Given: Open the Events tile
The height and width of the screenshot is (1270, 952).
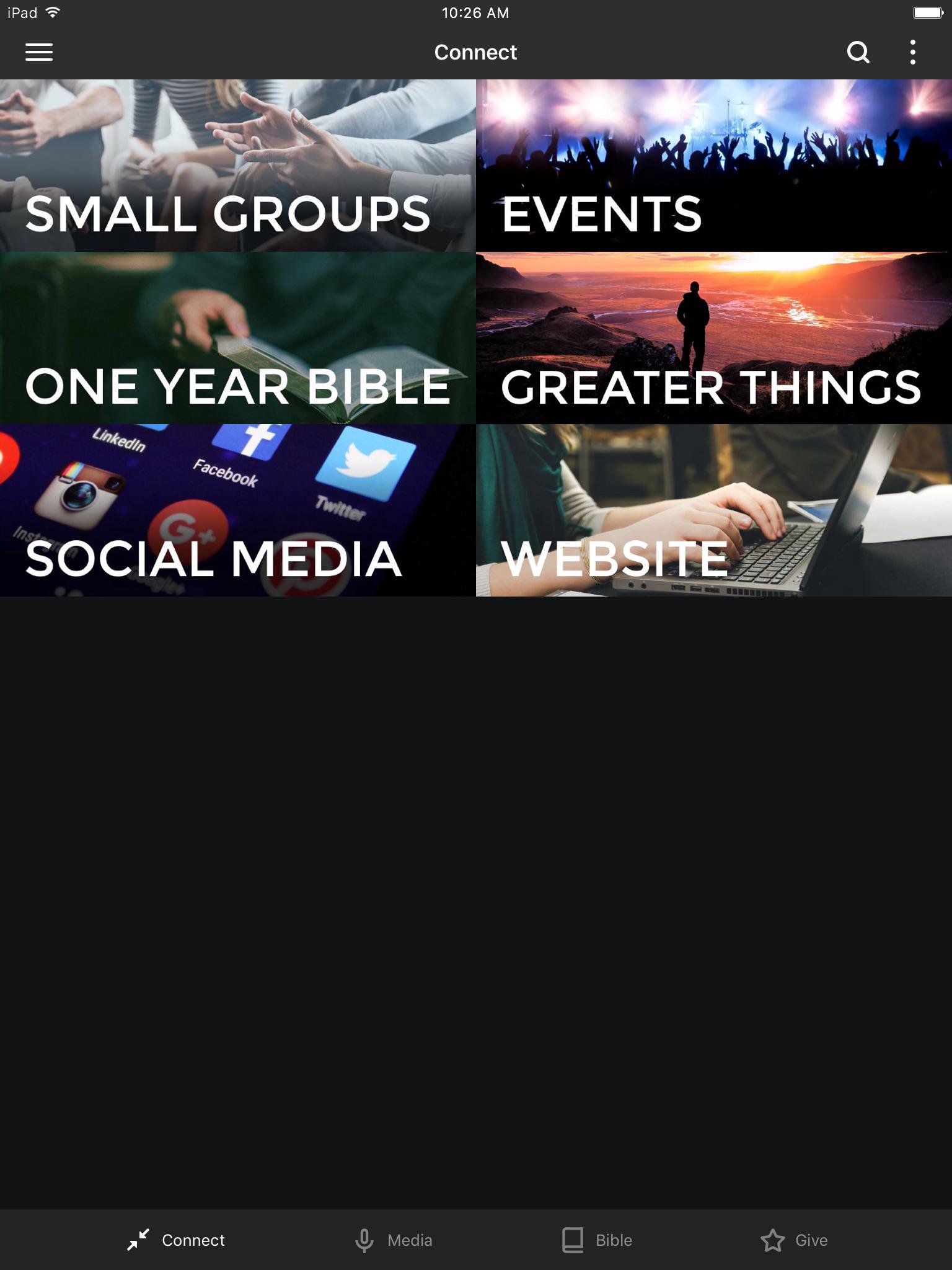Looking at the screenshot, I should tap(713, 165).
